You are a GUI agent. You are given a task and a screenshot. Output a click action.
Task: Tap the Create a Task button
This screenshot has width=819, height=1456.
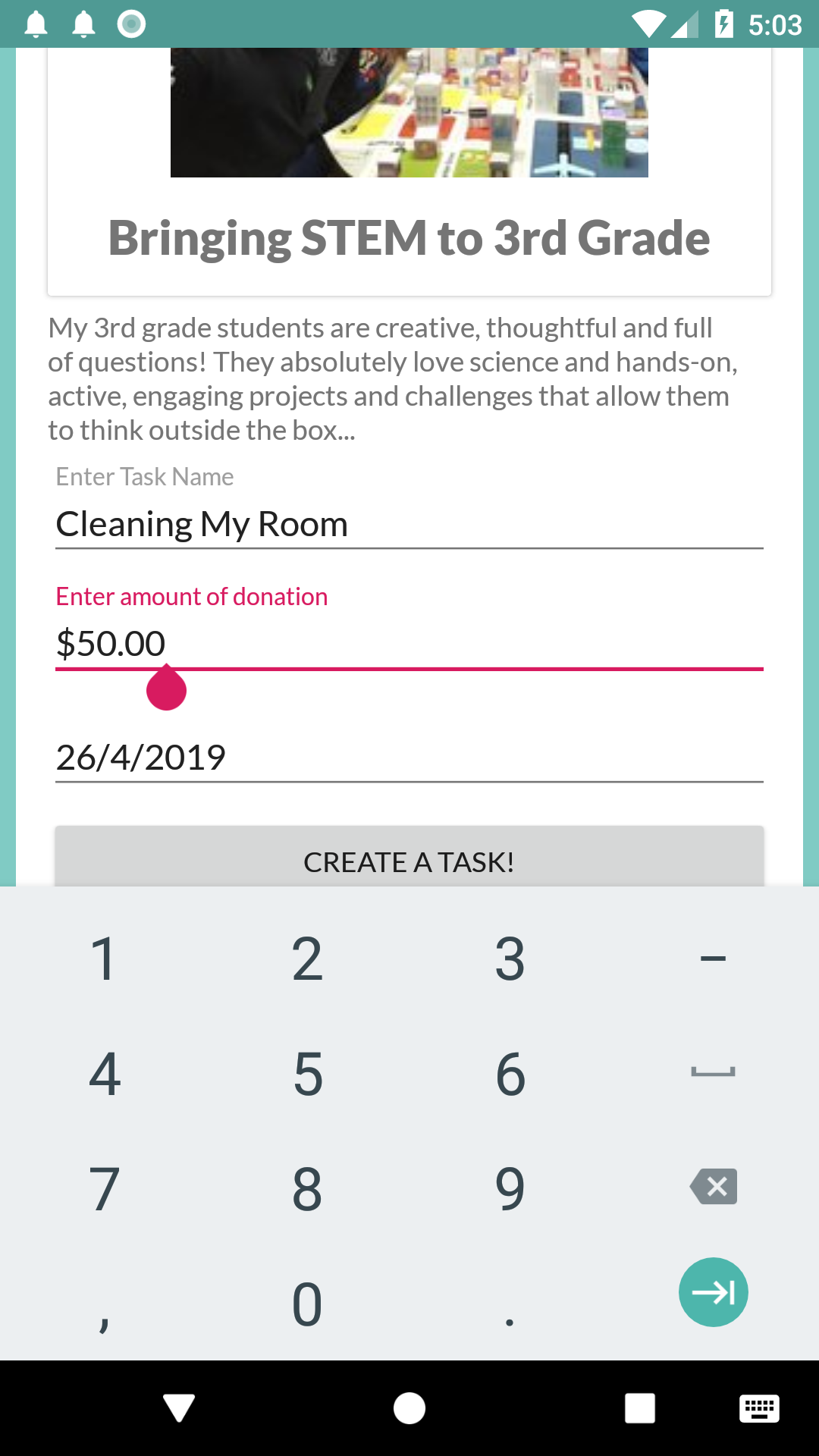(409, 861)
